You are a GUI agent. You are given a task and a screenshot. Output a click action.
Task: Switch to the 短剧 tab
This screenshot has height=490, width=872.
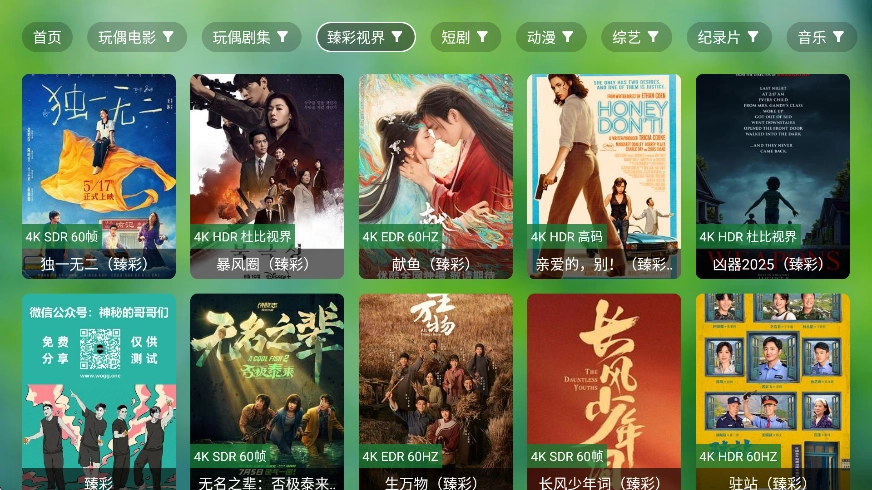click(465, 37)
